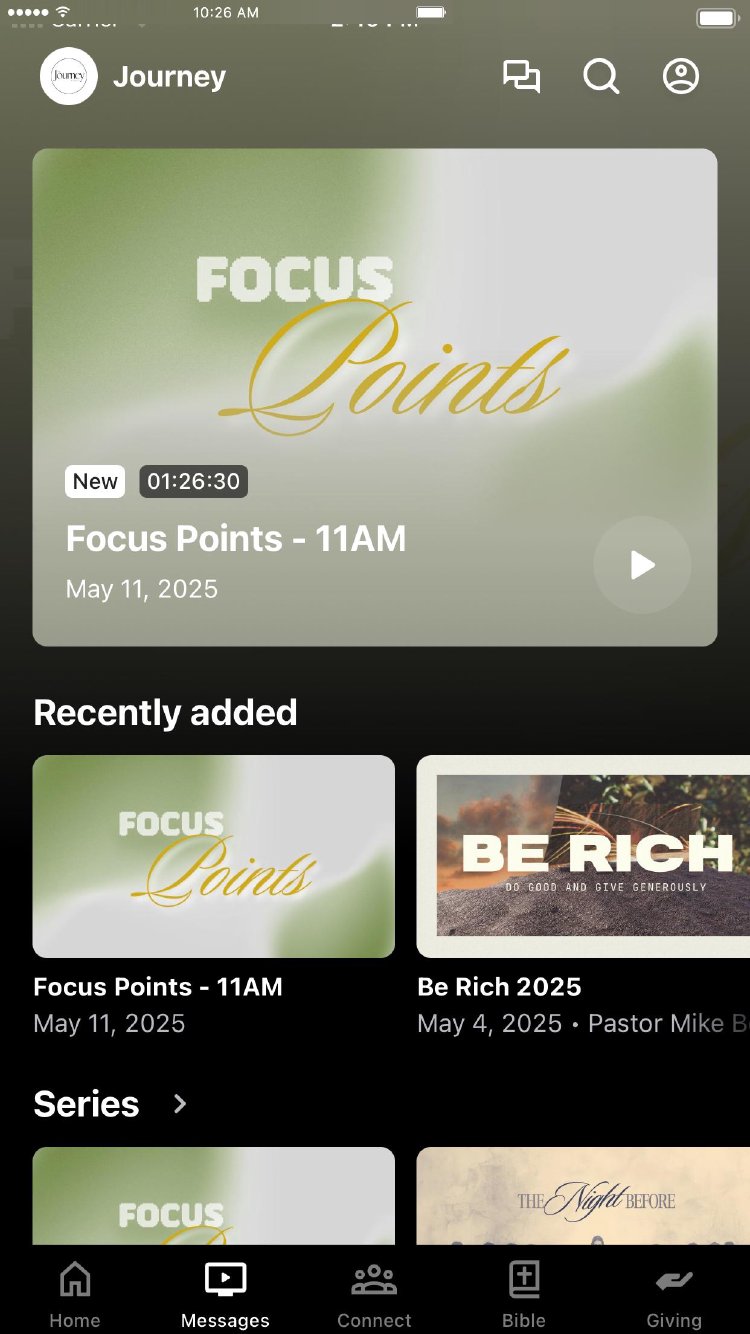Switch to the Giving tab
750x1334 pixels.
(x=674, y=1294)
